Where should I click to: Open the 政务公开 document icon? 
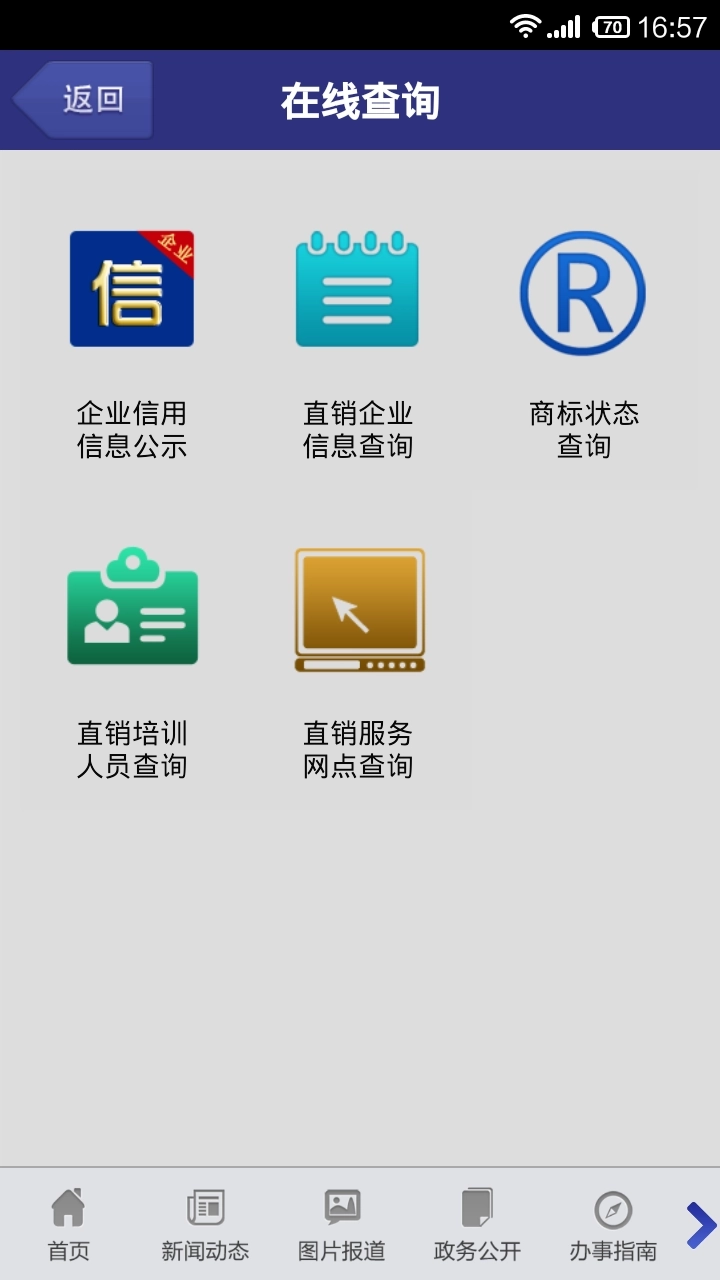pyautogui.click(x=477, y=1209)
